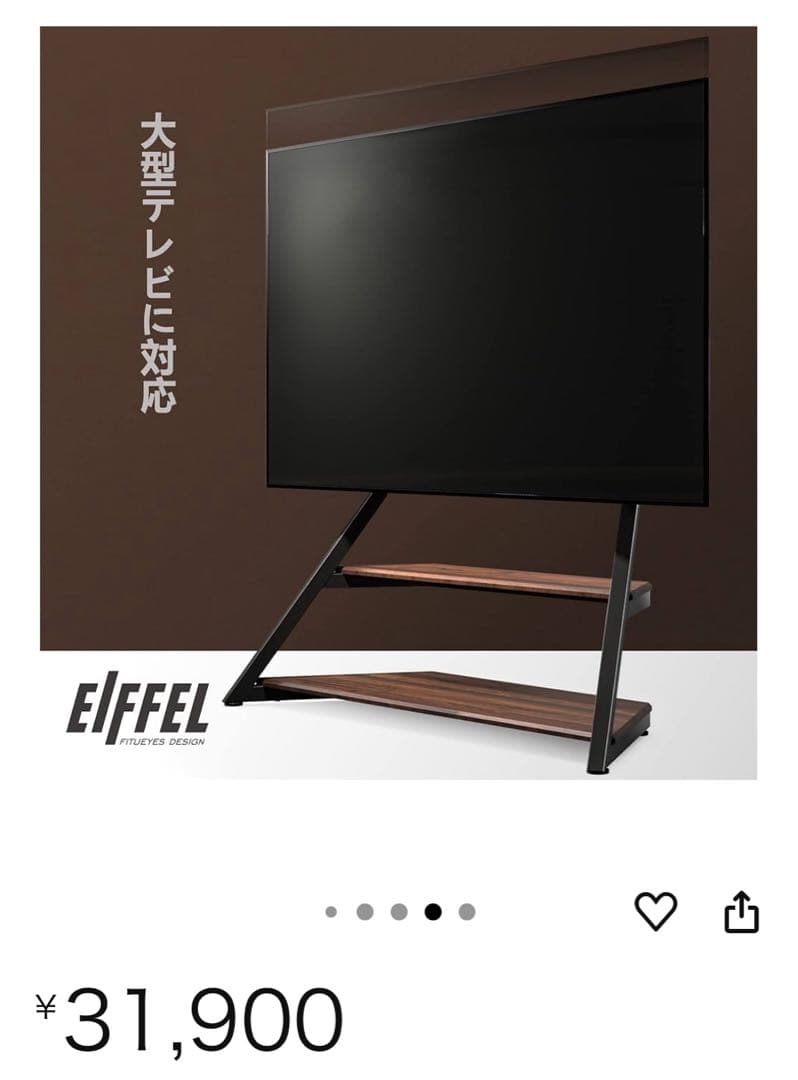798x1080 pixels.
Task: Click the FITUEYES DESIGN text under logo
Action: point(160,742)
